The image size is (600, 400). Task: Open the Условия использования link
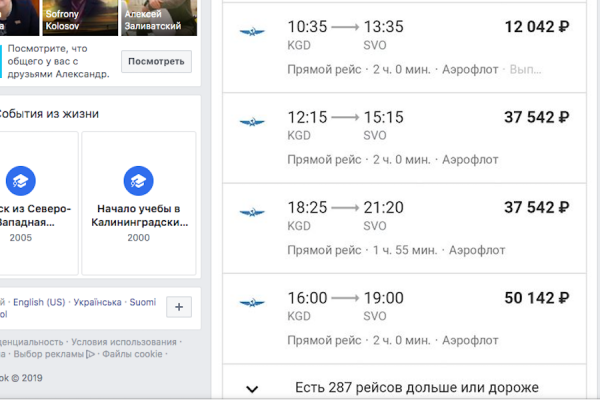(125, 341)
